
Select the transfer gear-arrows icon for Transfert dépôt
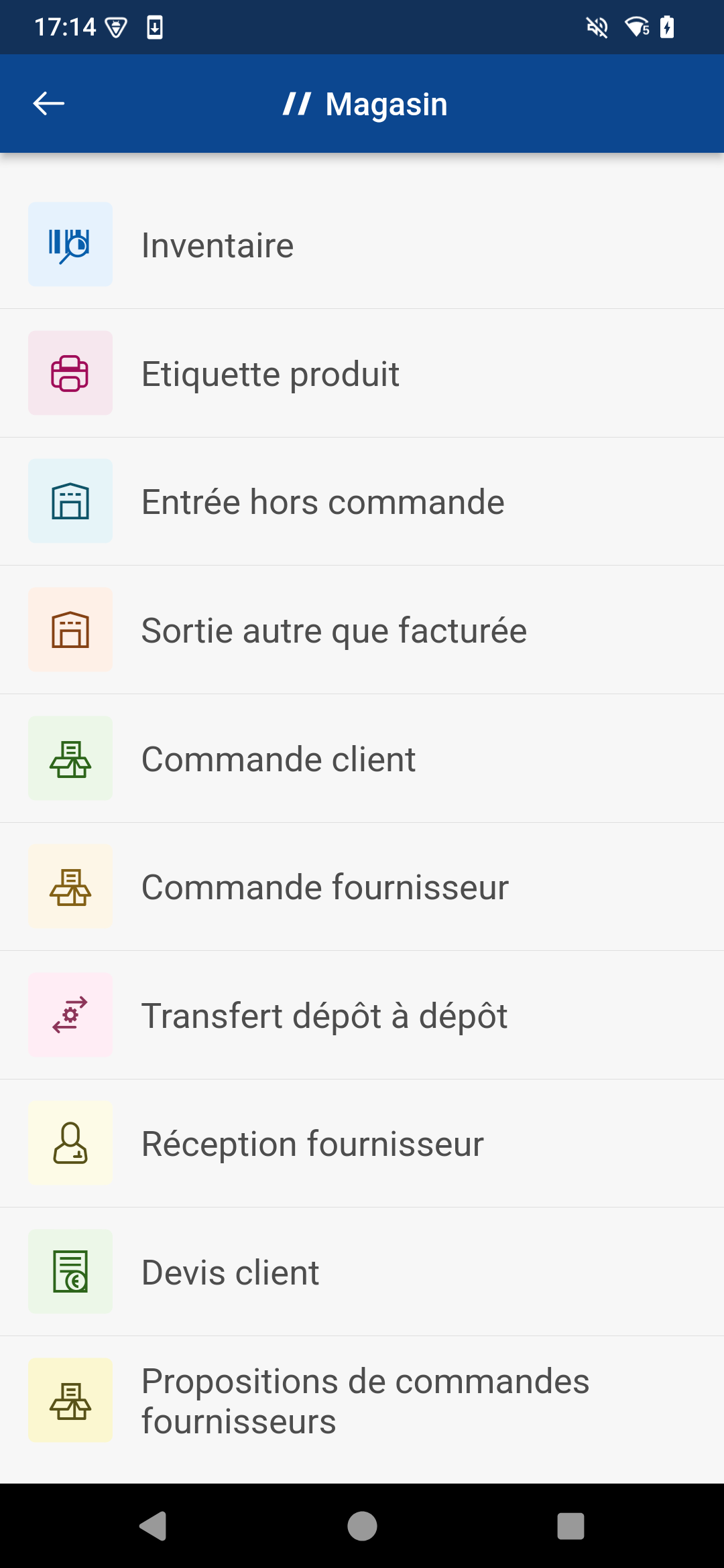pyautogui.click(x=70, y=1015)
